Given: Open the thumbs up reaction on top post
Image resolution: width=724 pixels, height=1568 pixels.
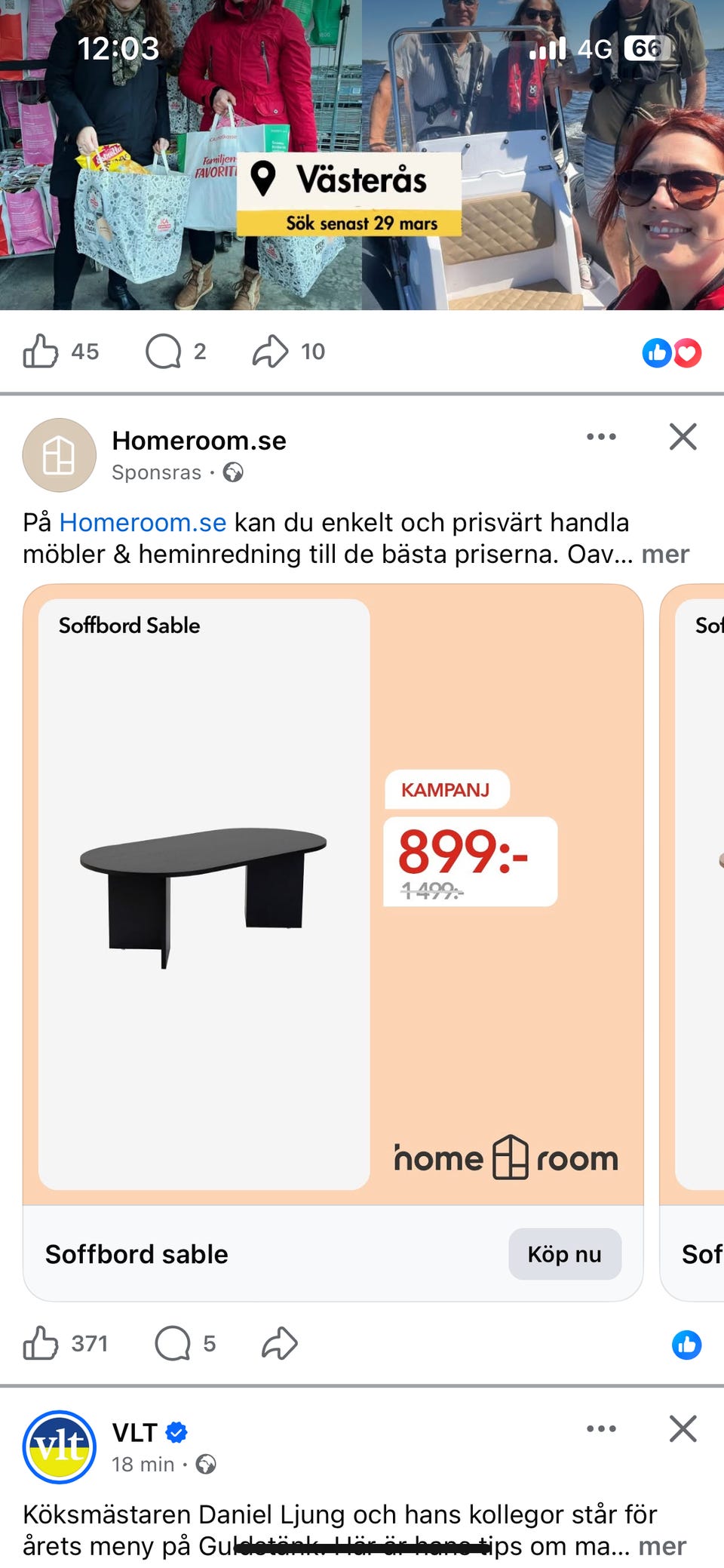Looking at the screenshot, I should [x=657, y=352].
